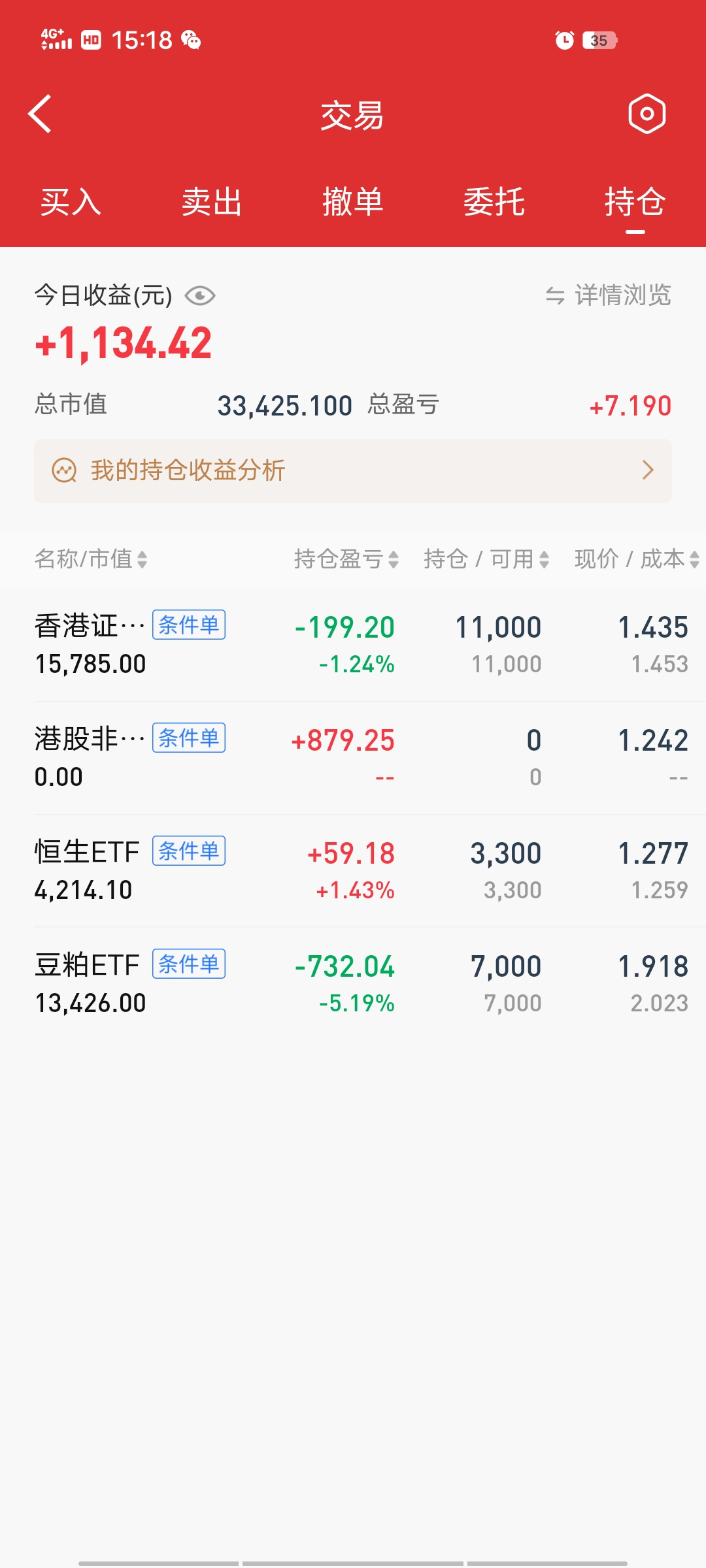This screenshot has width=706, height=1568.
Task: Open the 撤单 tab
Action: (x=353, y=201)
